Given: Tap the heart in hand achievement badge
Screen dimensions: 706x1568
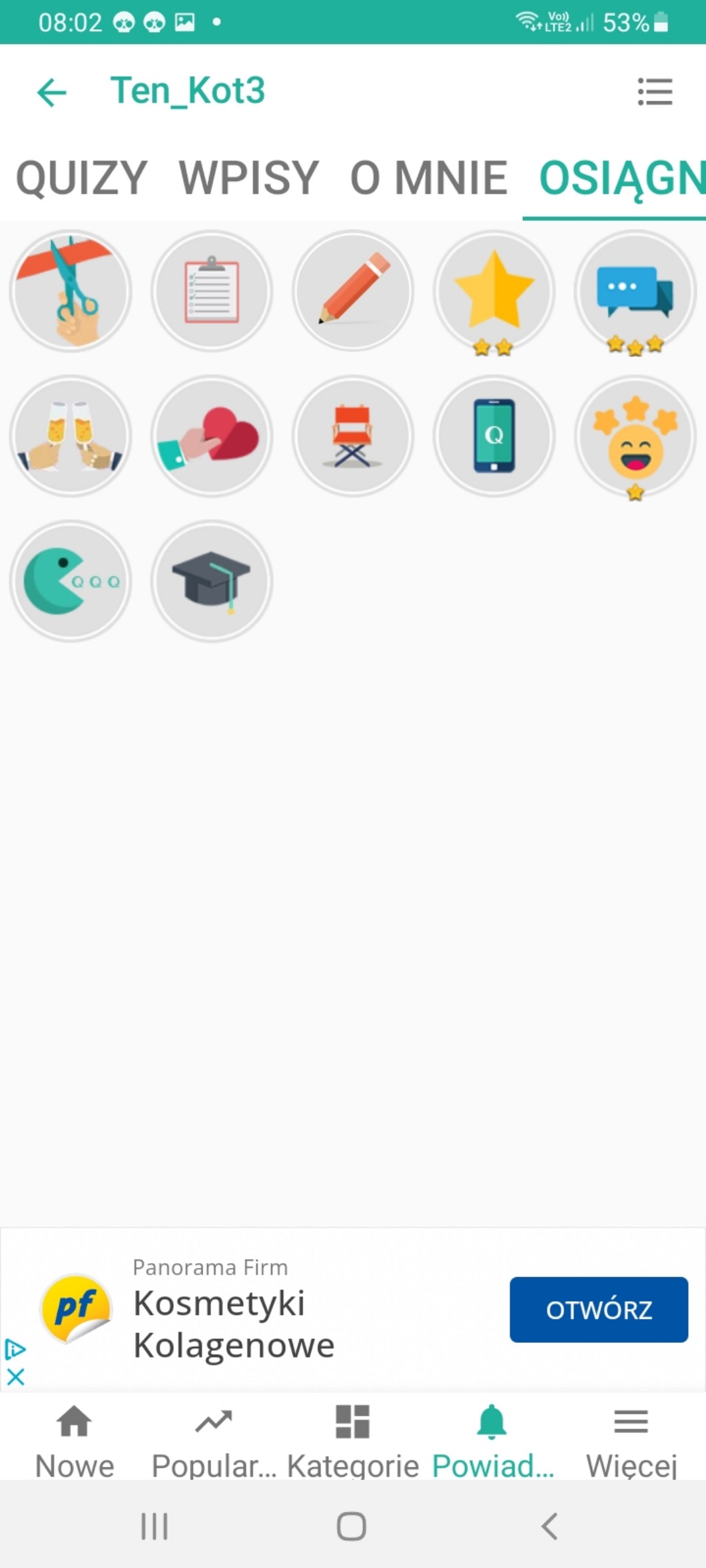Looking at the screenshot, I should [212, 435].
